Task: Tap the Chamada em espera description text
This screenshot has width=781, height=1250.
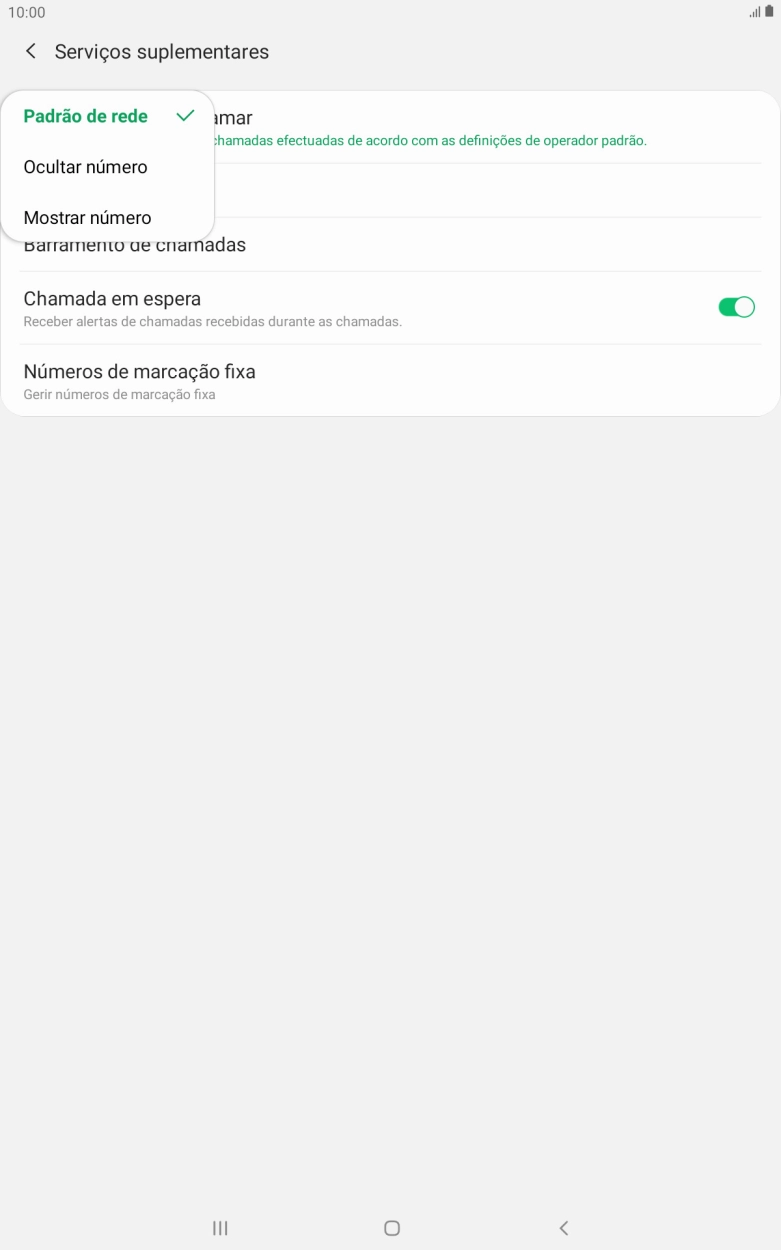Action: coord(213,320)
